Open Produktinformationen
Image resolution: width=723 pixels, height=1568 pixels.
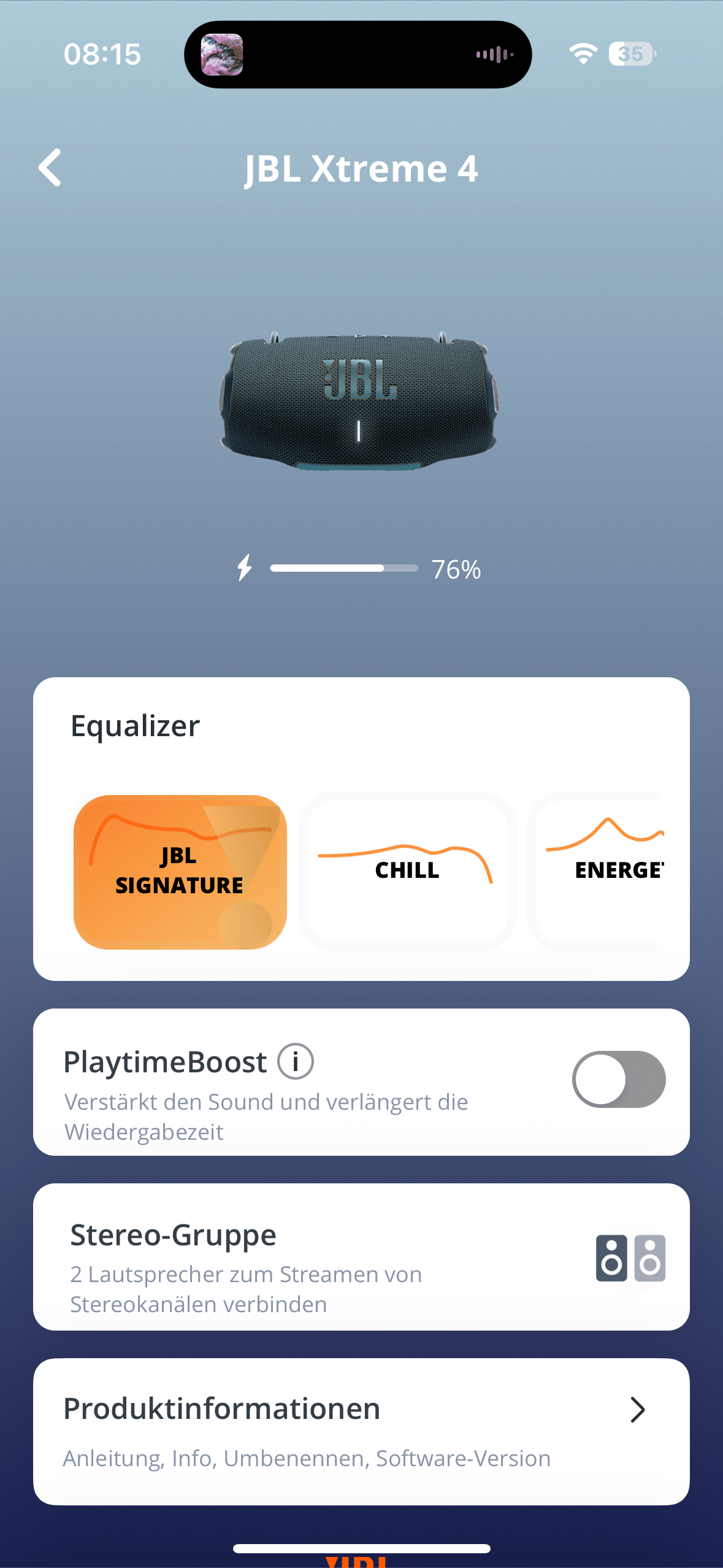(x=361, y=1431)
